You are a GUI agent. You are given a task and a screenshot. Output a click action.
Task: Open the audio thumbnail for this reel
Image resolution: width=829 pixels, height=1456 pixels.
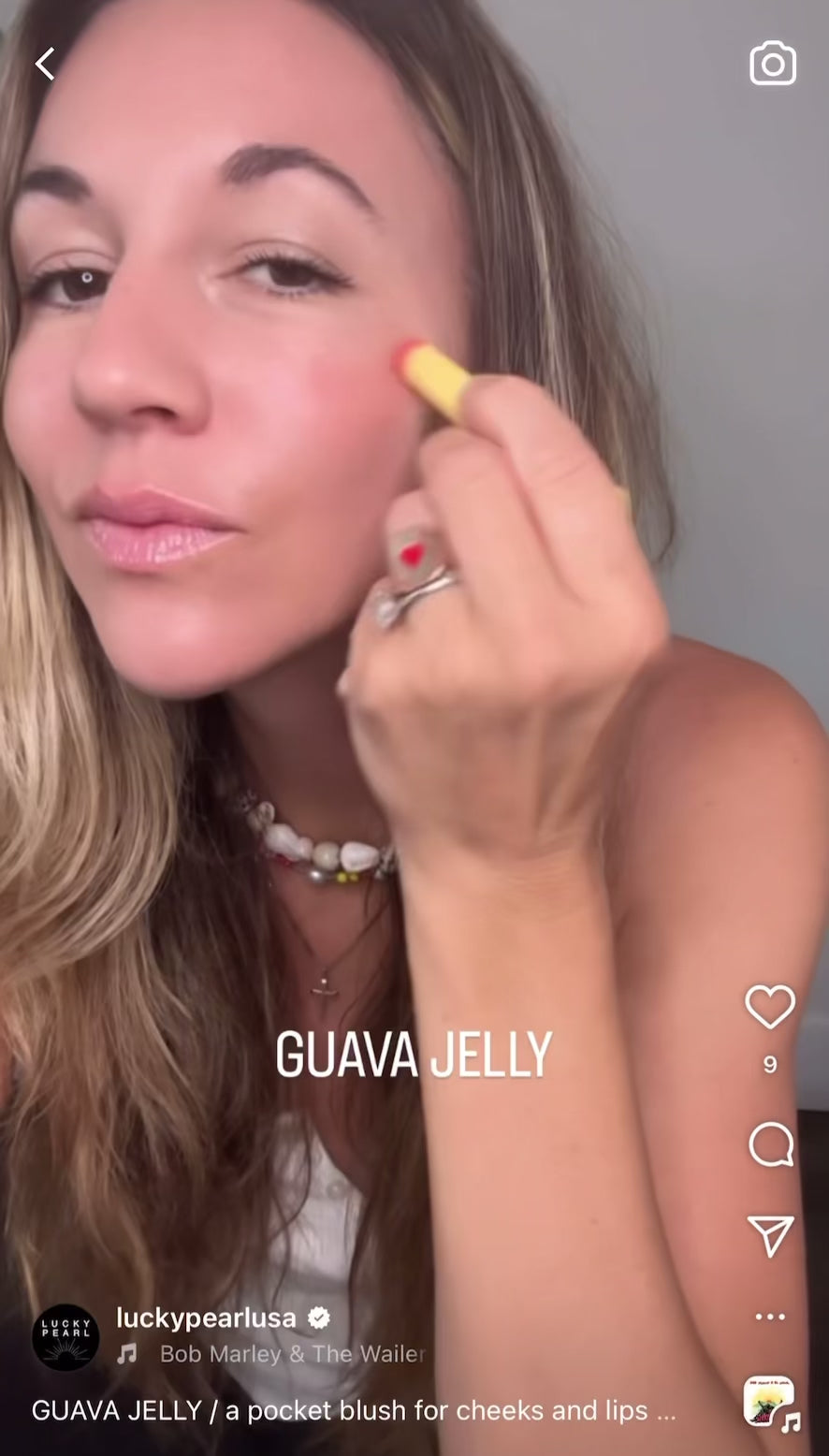[x=769, y=1402]
